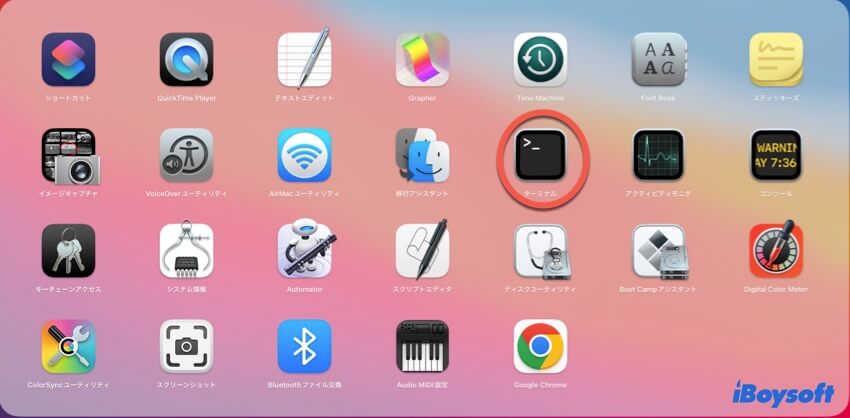850x418 pixels.
Task: Open アクティビティモニタ (Activity Monitor)
Action: point(658,155)
